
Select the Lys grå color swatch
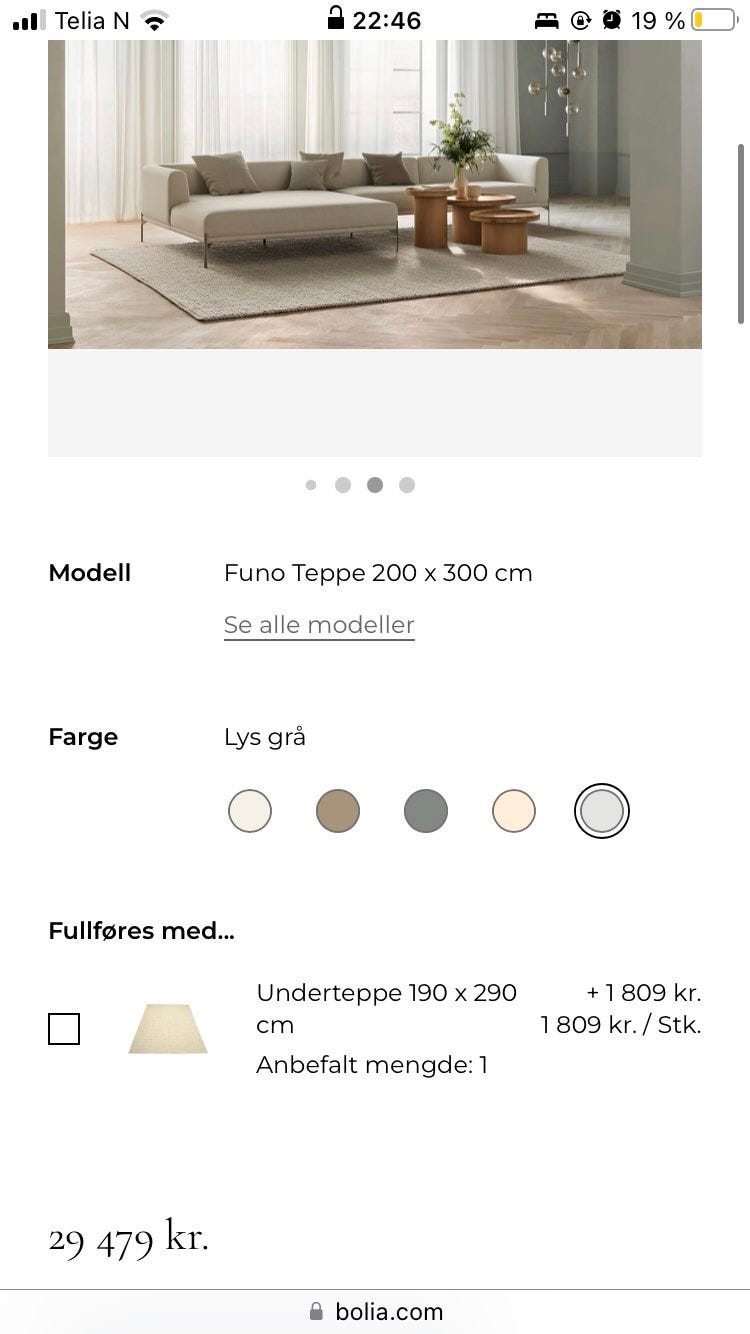[601, 811]
